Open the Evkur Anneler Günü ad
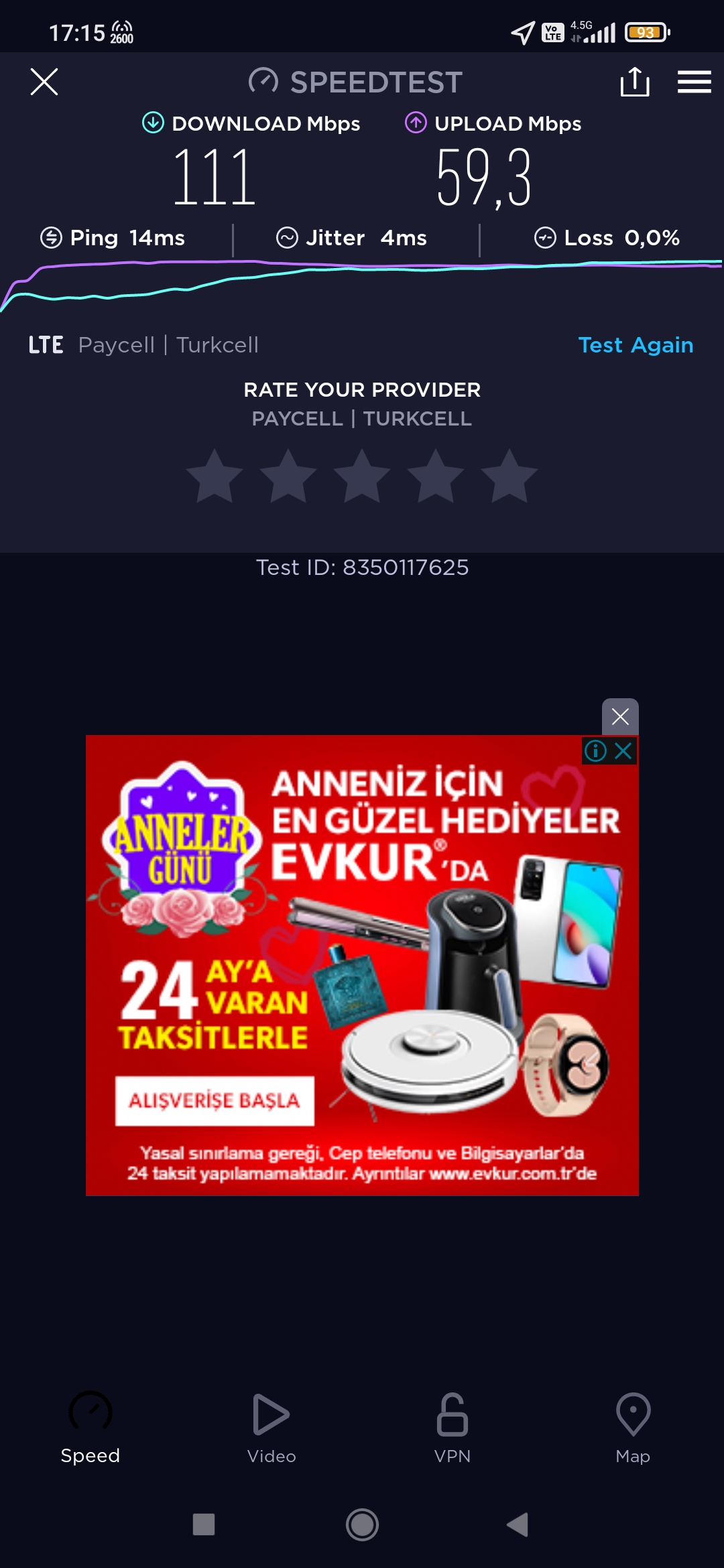Screen dimensions: 724x1568 pos(362,965)
